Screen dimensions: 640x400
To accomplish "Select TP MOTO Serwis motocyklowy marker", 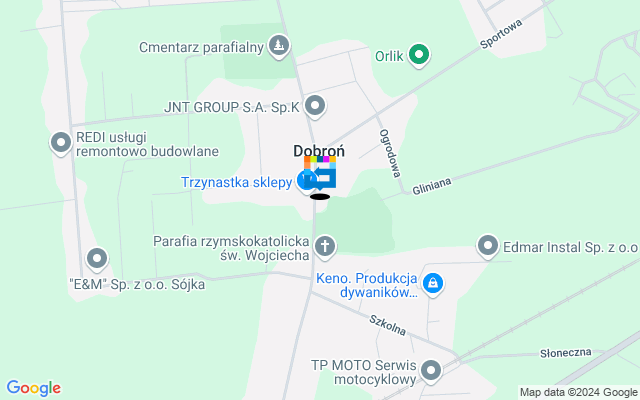I will (x=432, y=372).
